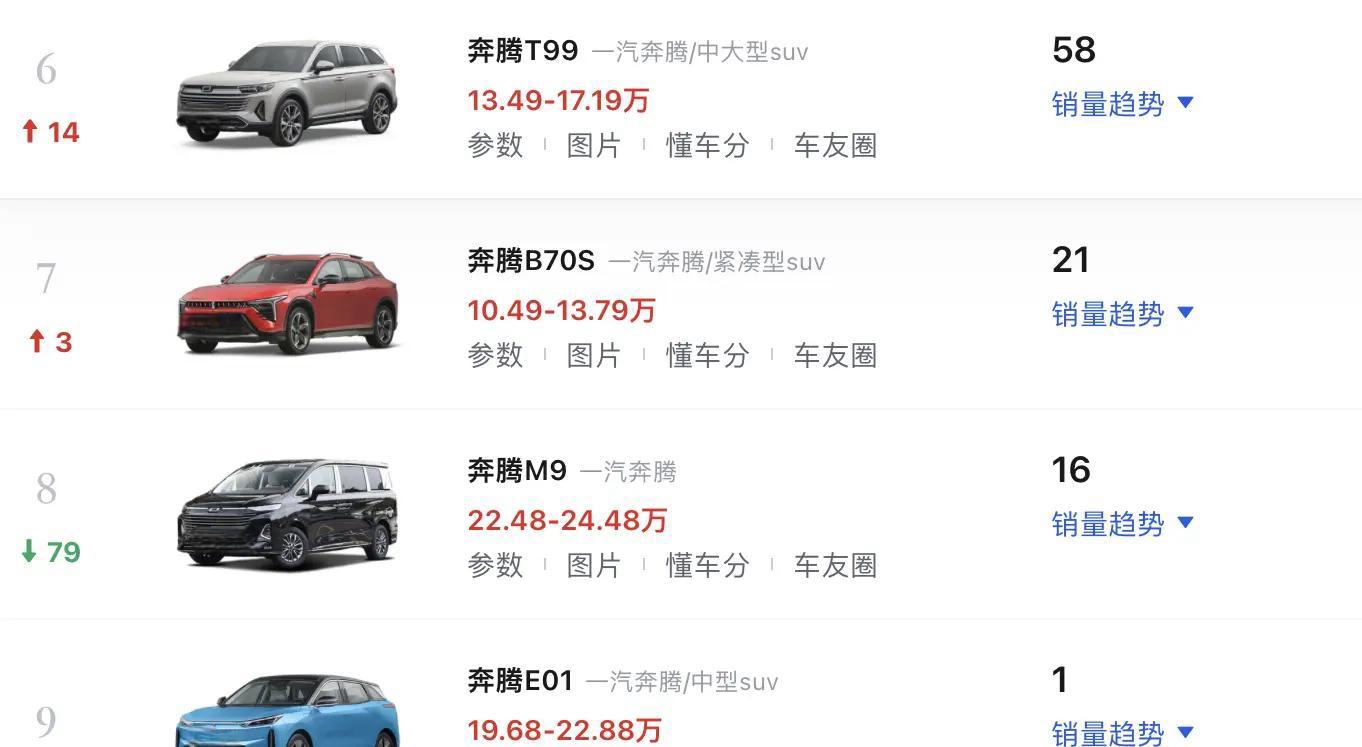Open 懂车分 for 奔腾M9
The width and height of the screenshot is (1362, 747).
[707, 565]
